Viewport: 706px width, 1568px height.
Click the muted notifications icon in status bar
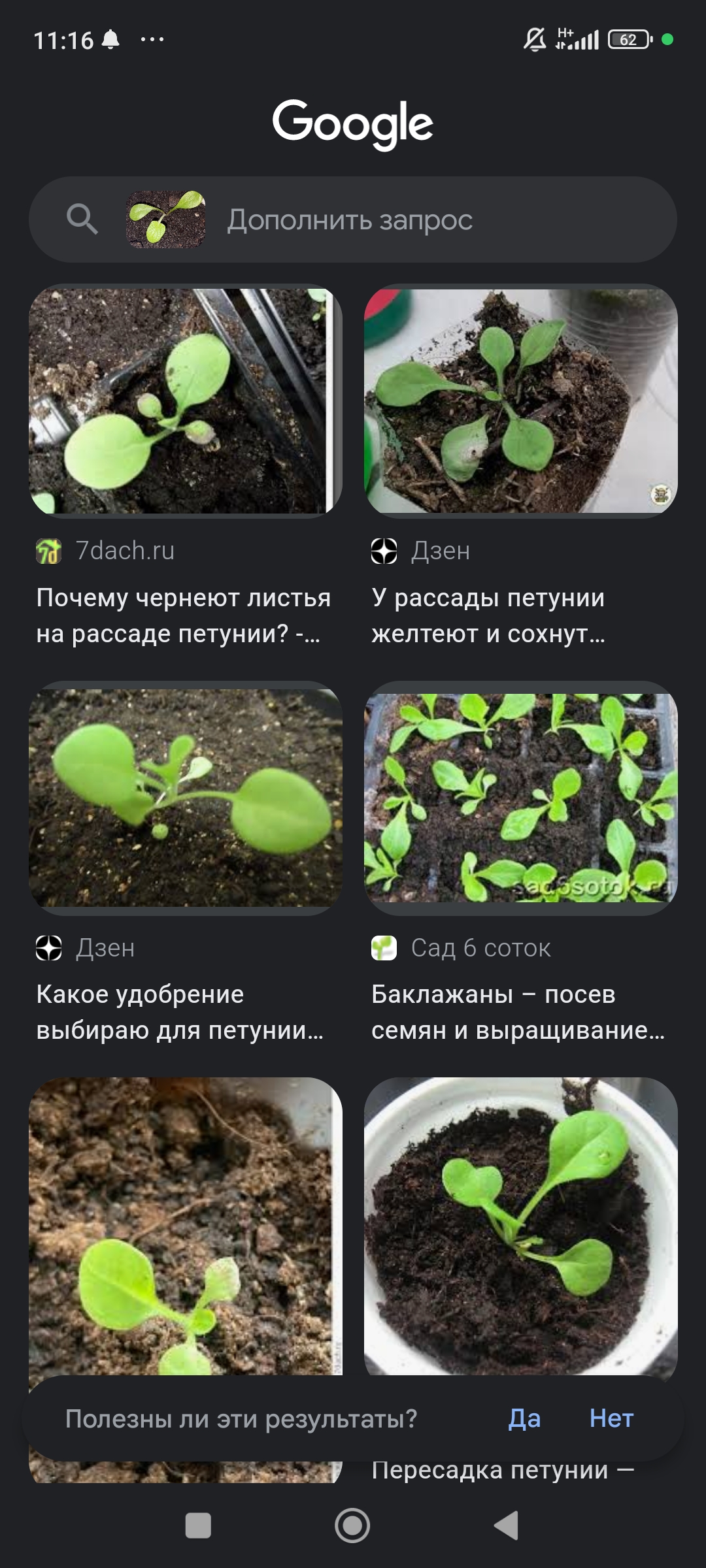coord(536,39)
